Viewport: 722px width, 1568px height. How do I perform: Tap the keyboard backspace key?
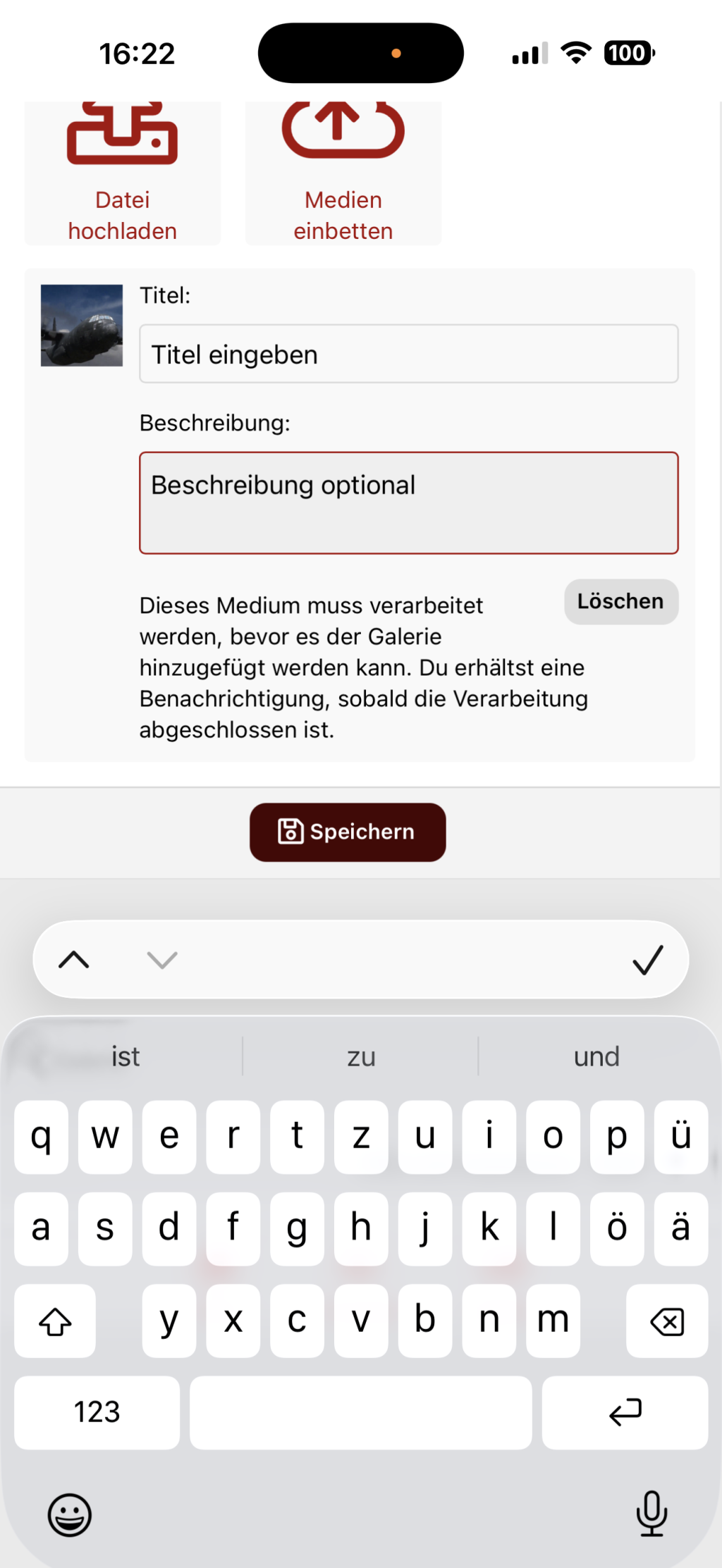point(666,1321)
